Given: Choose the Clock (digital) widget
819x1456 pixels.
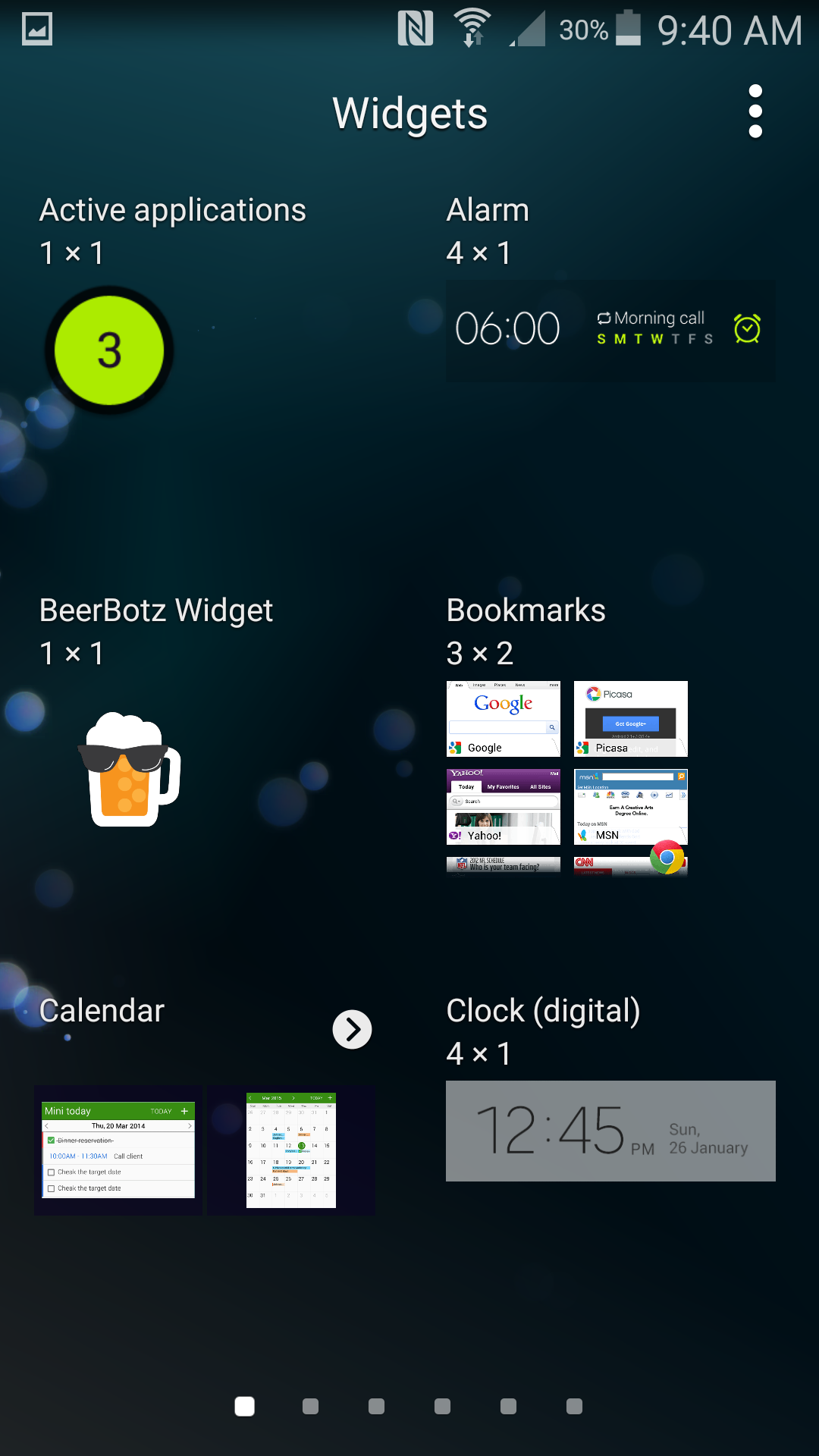Looking at the screenshot, I should click(x=610, y=1131).
